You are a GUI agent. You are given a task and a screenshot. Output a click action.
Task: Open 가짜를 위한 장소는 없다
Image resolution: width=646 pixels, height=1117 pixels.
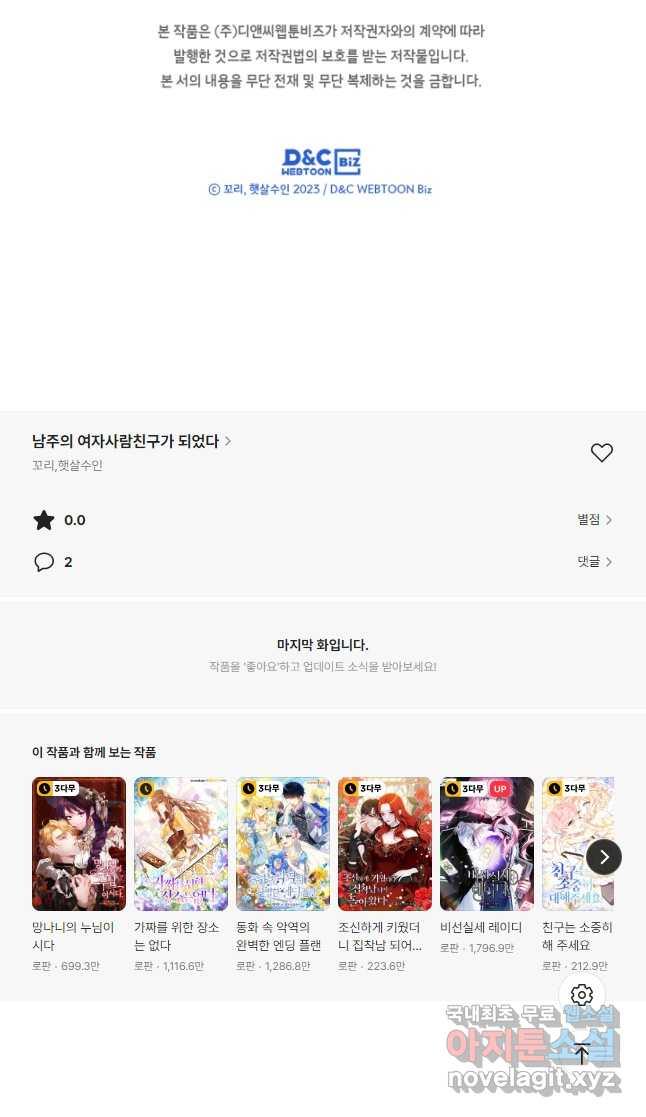[x=181, y=844]
